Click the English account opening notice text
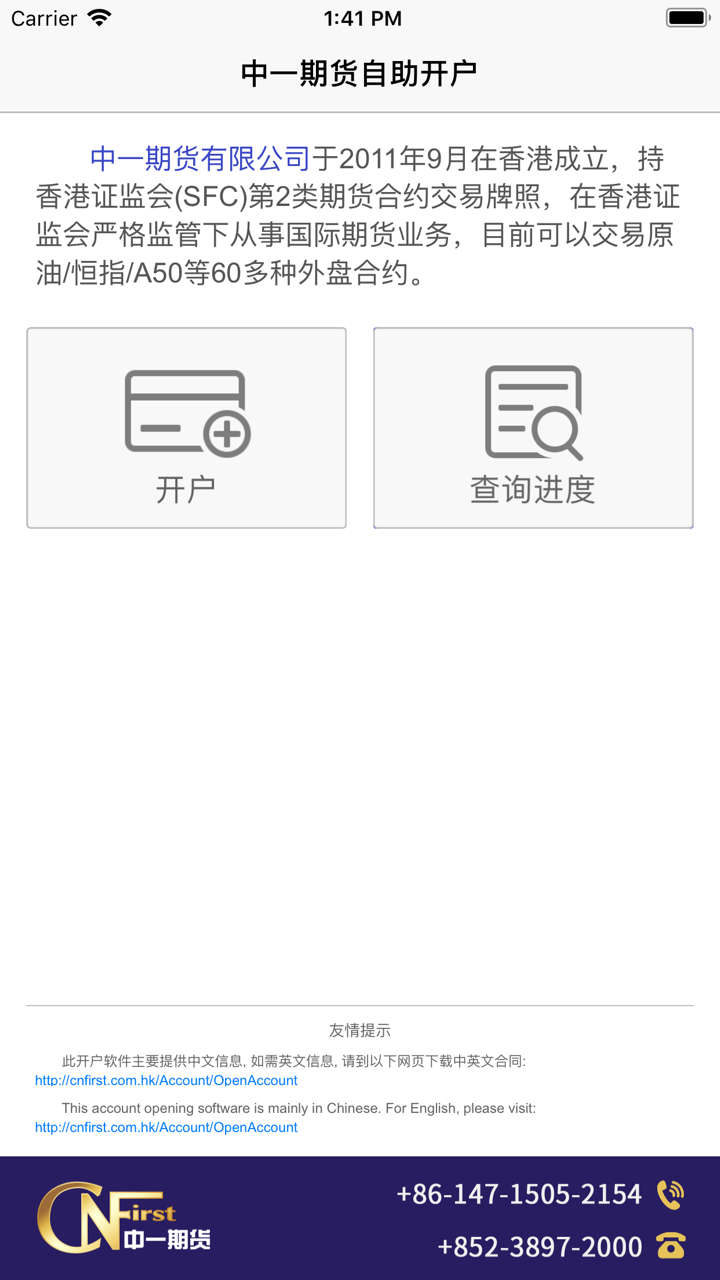The height and width of the screenshot is (1280, 720). 360,1107
